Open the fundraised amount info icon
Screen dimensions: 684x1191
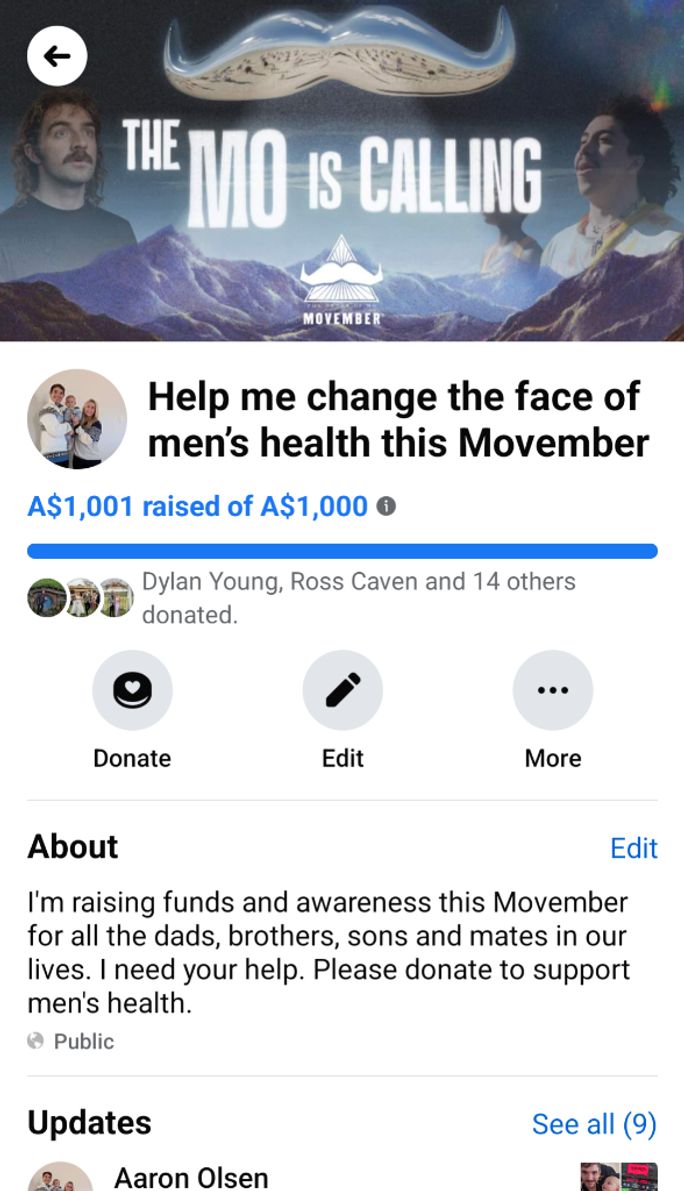point(386,507)
